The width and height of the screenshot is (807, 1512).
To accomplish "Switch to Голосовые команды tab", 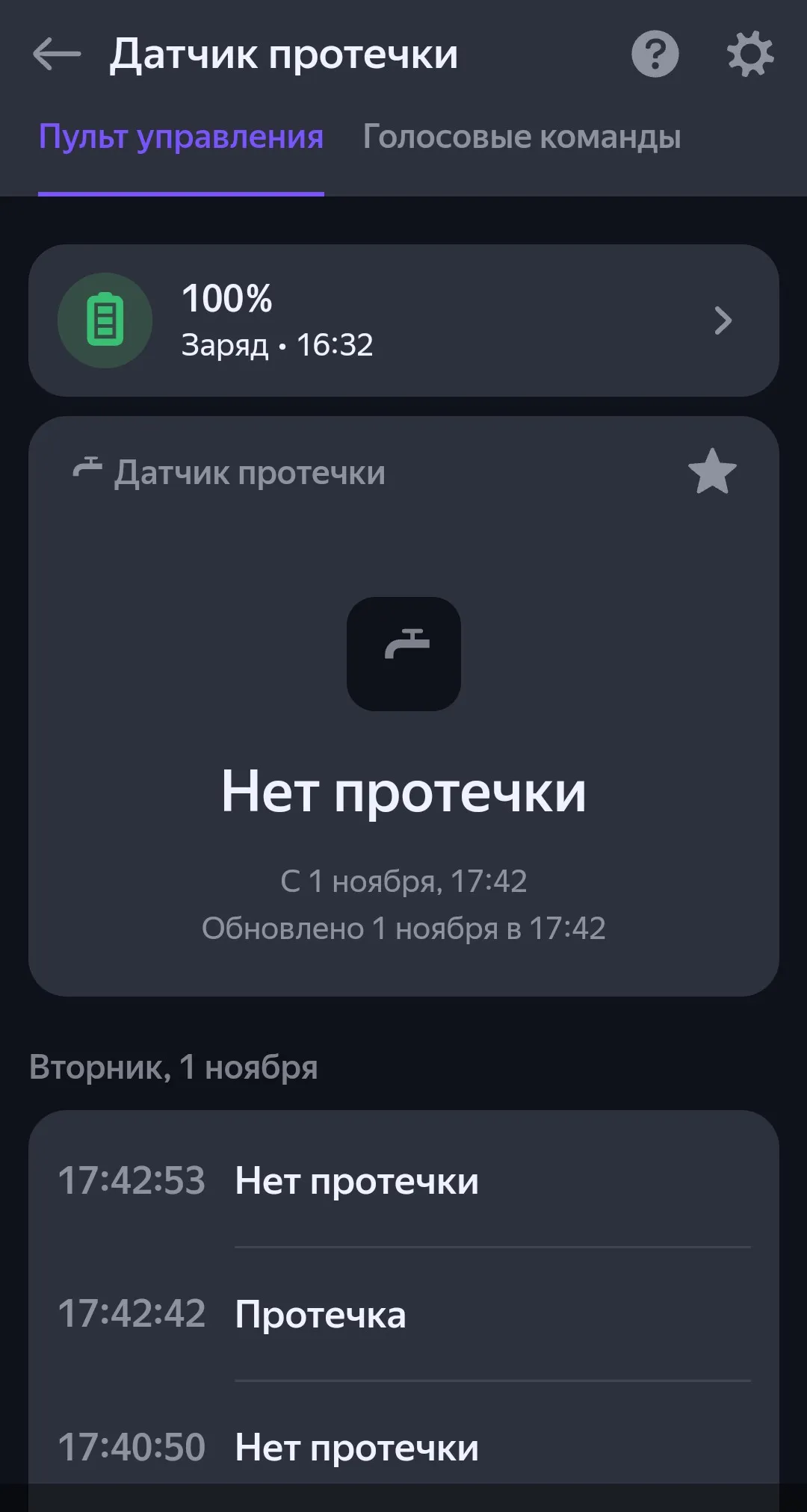I will coord(522,137).
